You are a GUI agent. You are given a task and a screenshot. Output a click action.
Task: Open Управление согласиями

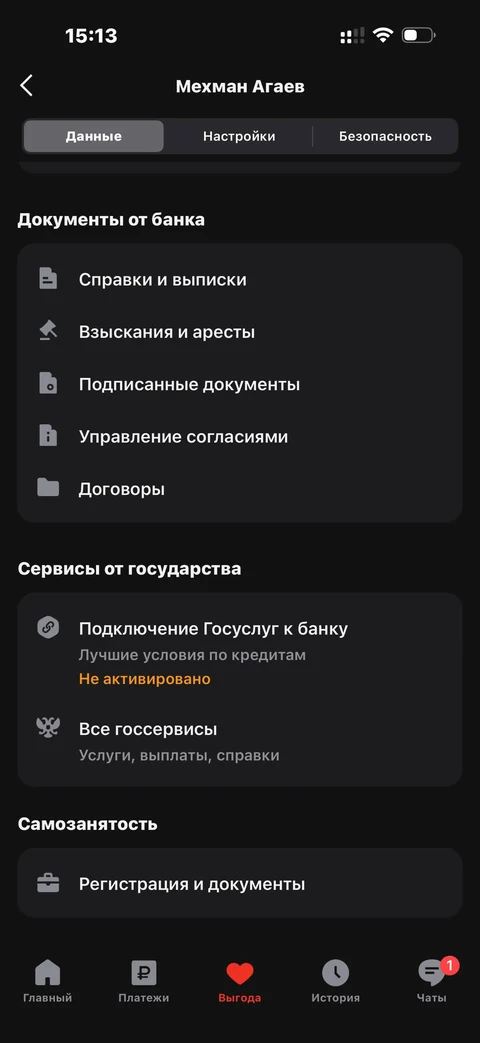239,437
